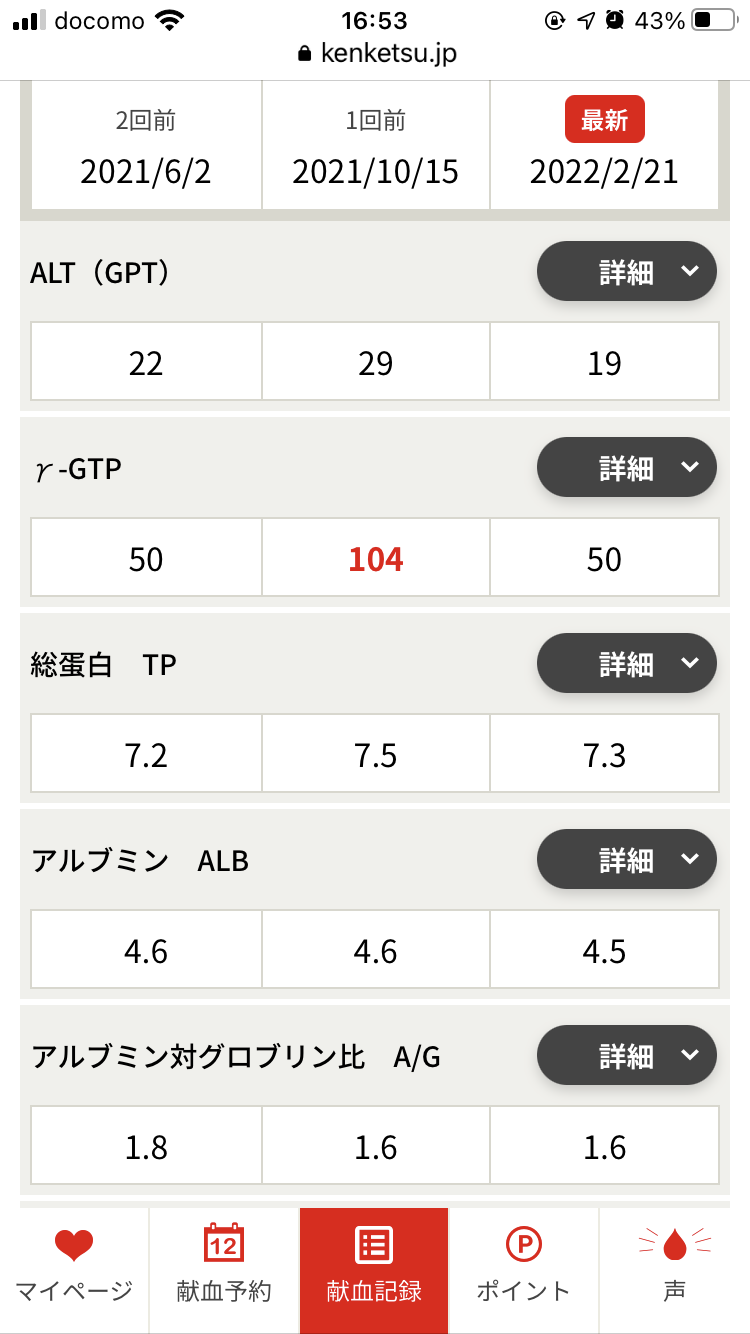
Task: Expand 詳細 for 総蛋白 TP
Action: [627, 663]
